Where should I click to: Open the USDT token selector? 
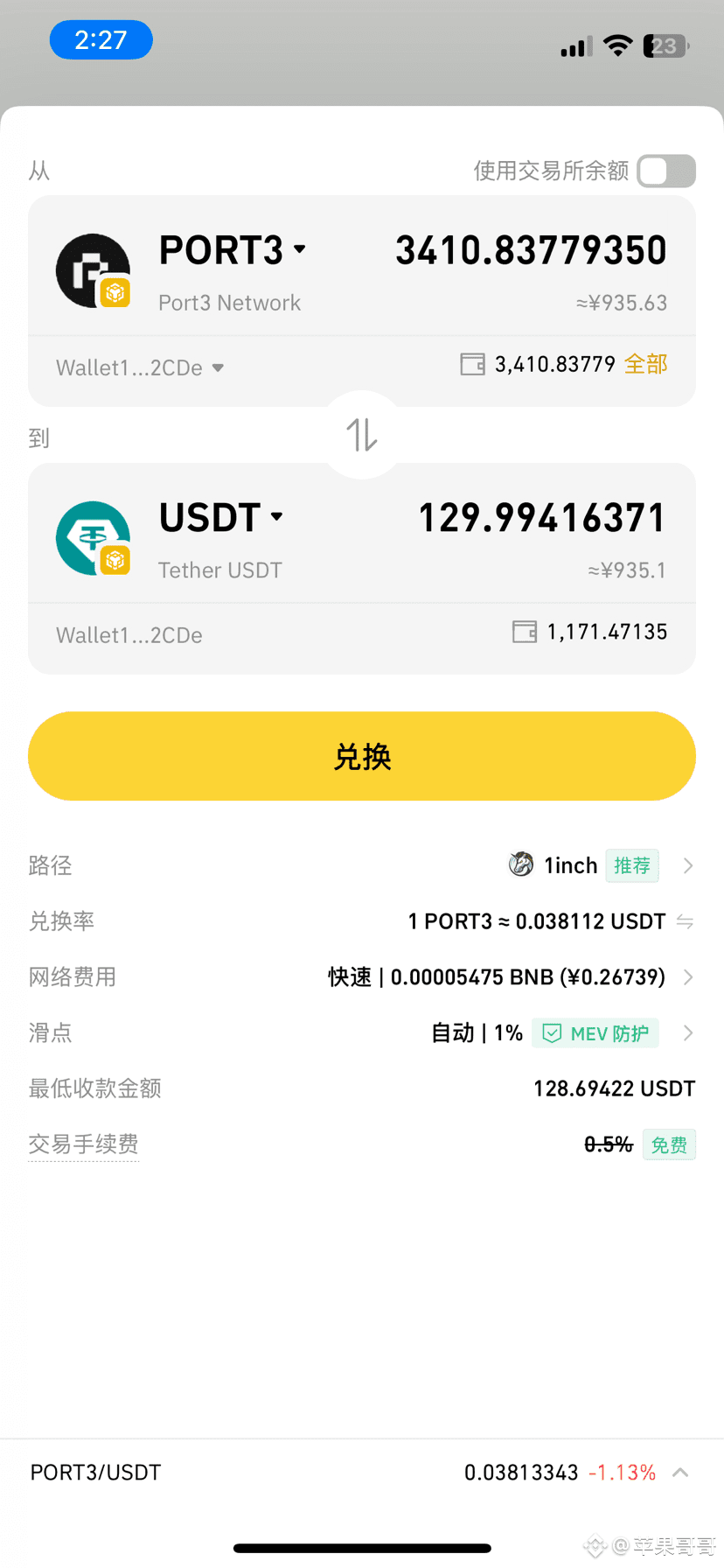click(x=221, y=518)
